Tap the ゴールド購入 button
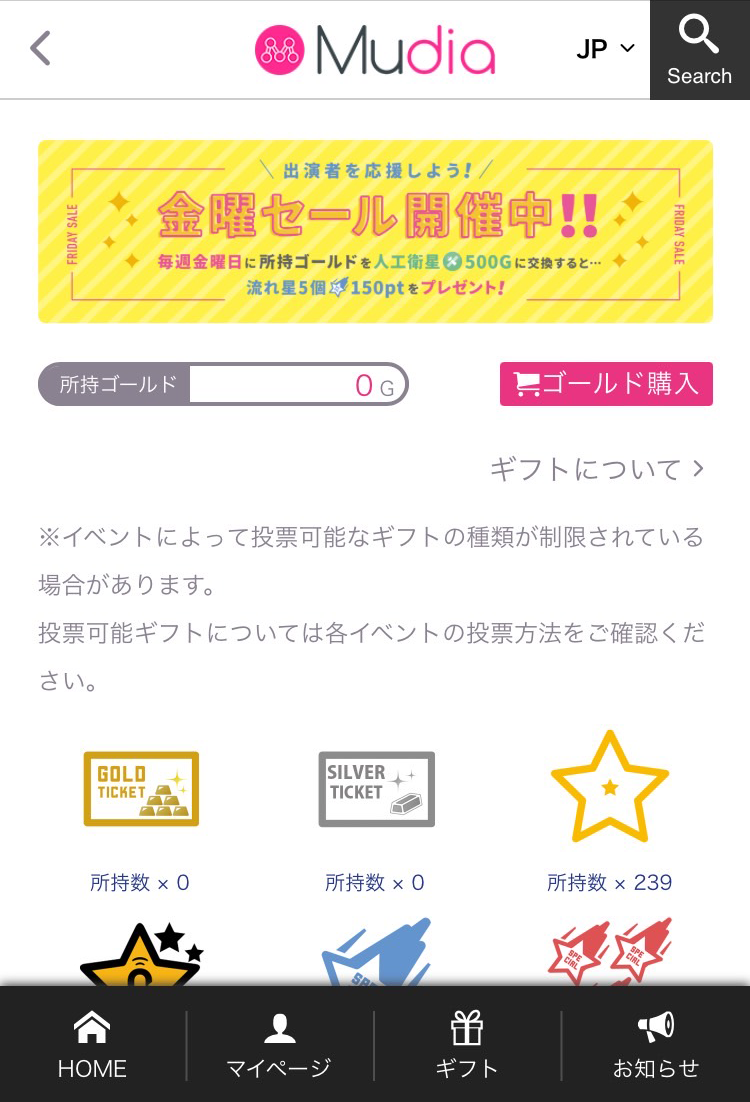 coord(606,384)
